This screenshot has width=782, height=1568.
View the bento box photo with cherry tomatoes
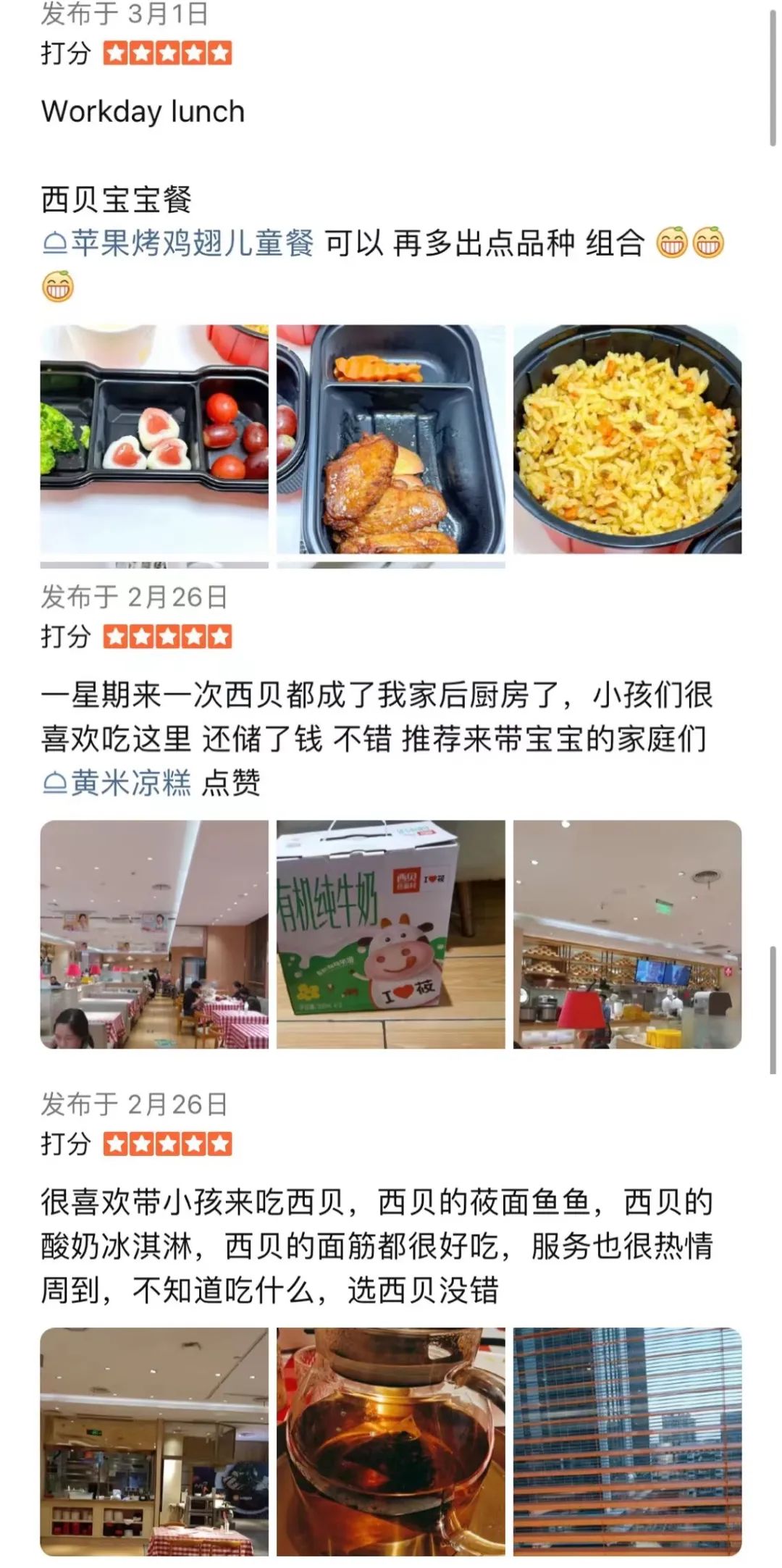[157, 440]
